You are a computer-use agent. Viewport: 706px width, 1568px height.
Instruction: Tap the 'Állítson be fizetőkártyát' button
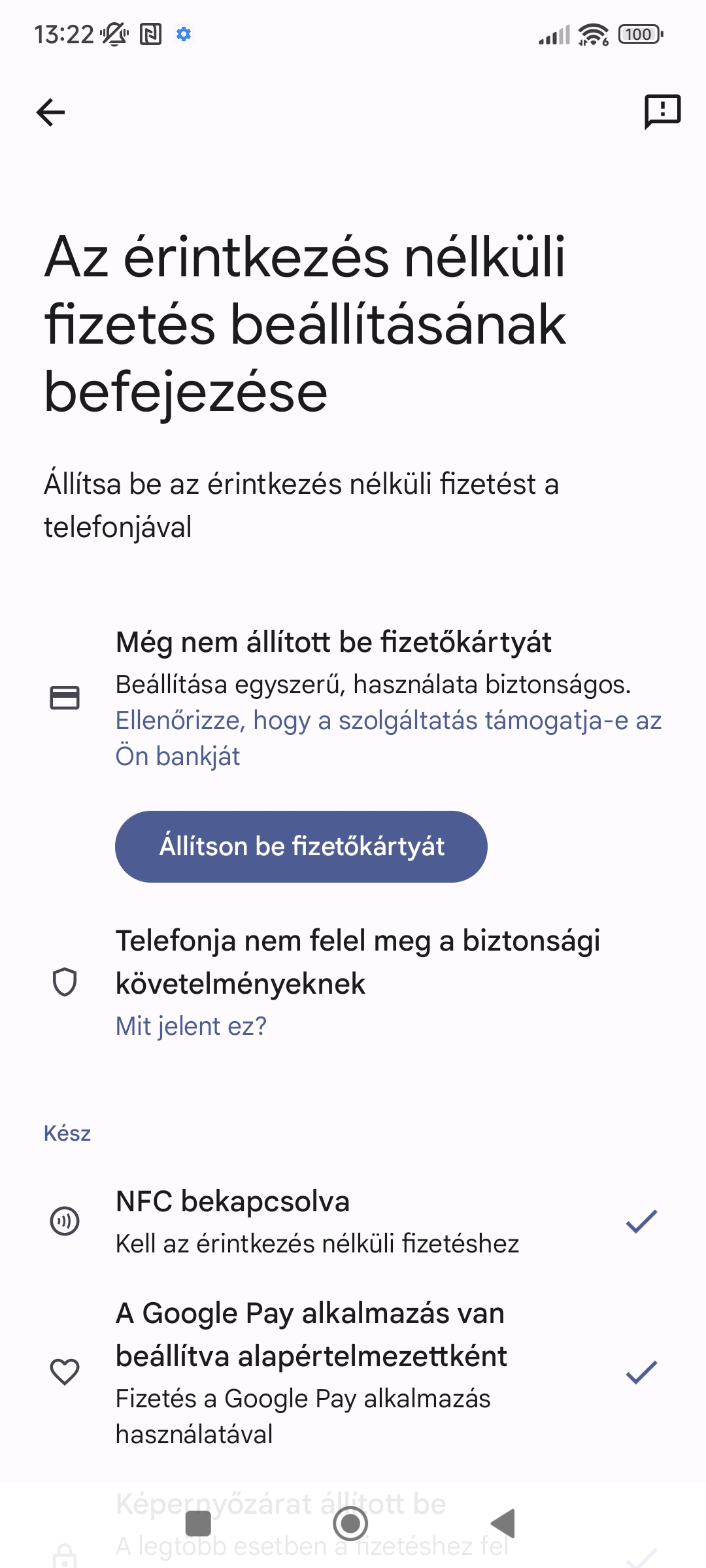point(301,847)
